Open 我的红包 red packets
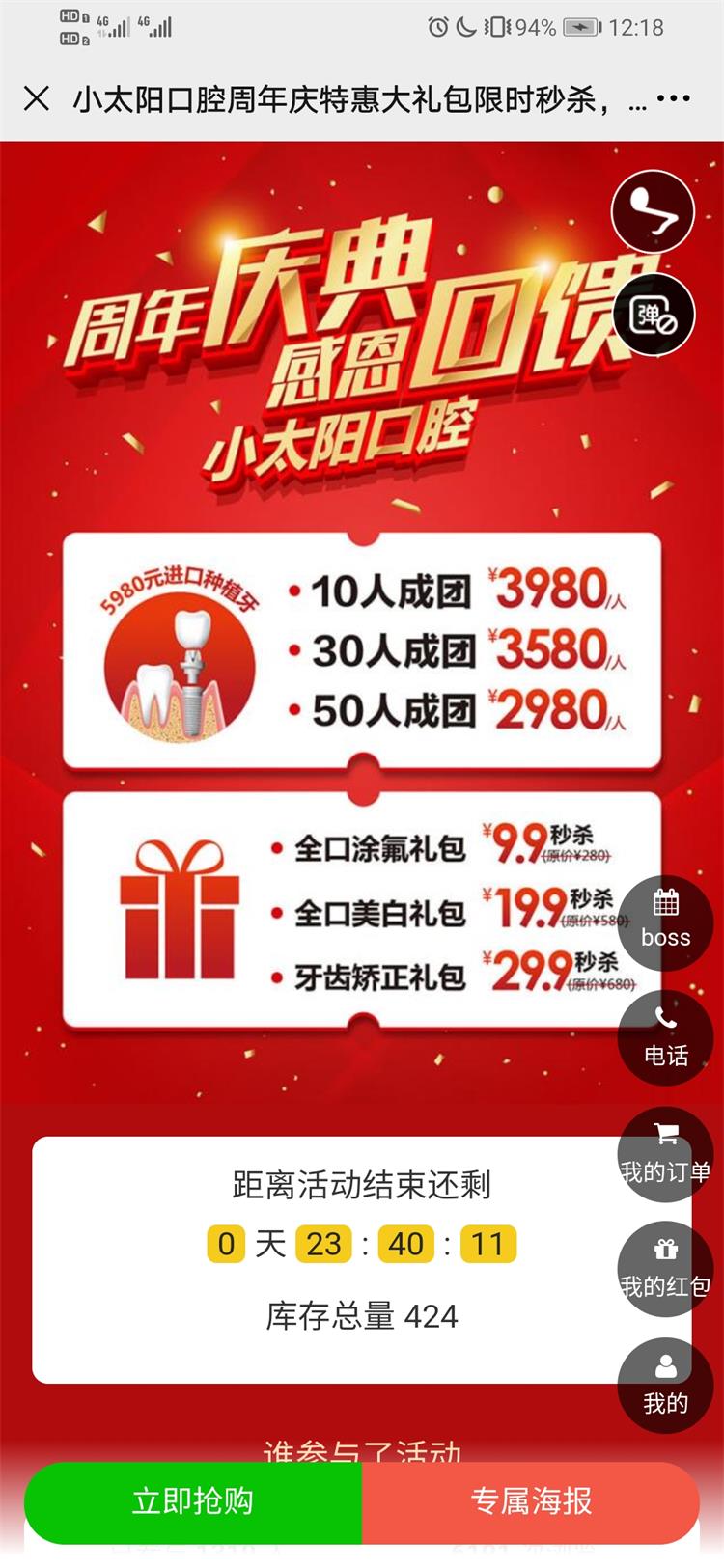724x1568 pixels. [x=665, y=1269]
